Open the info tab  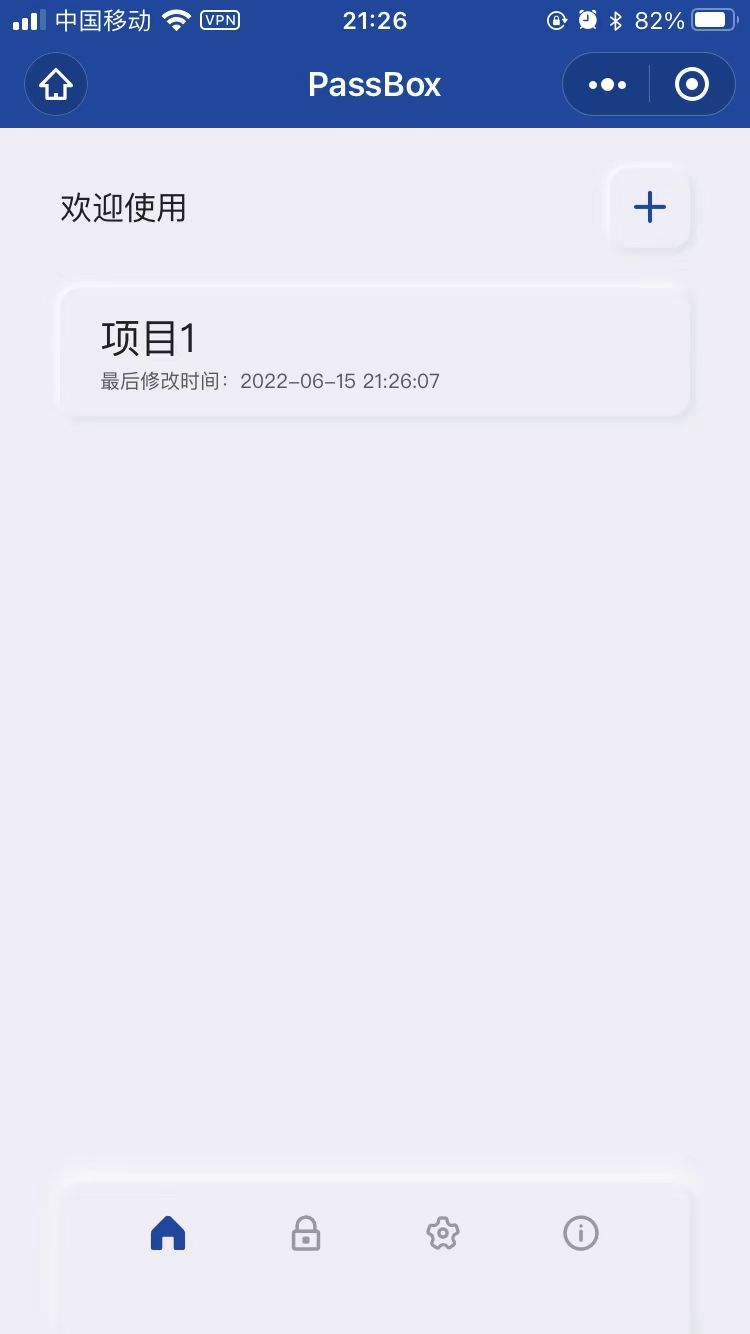[x=580, y=1233]
